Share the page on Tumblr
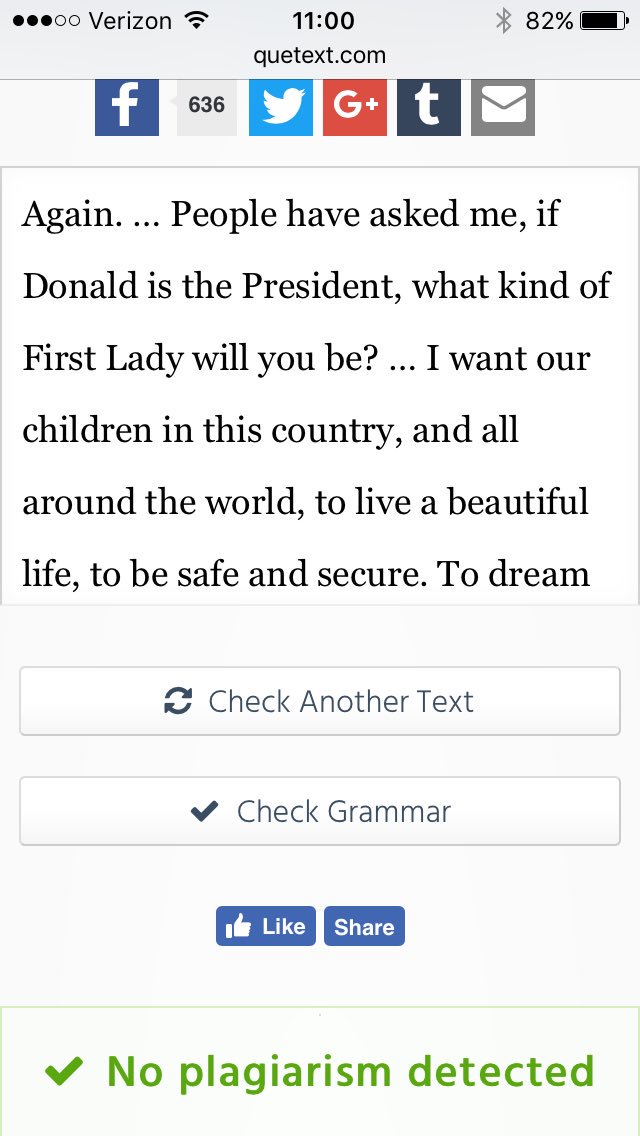The width and height of the screenshot is (640, 1136). [428, 107]
